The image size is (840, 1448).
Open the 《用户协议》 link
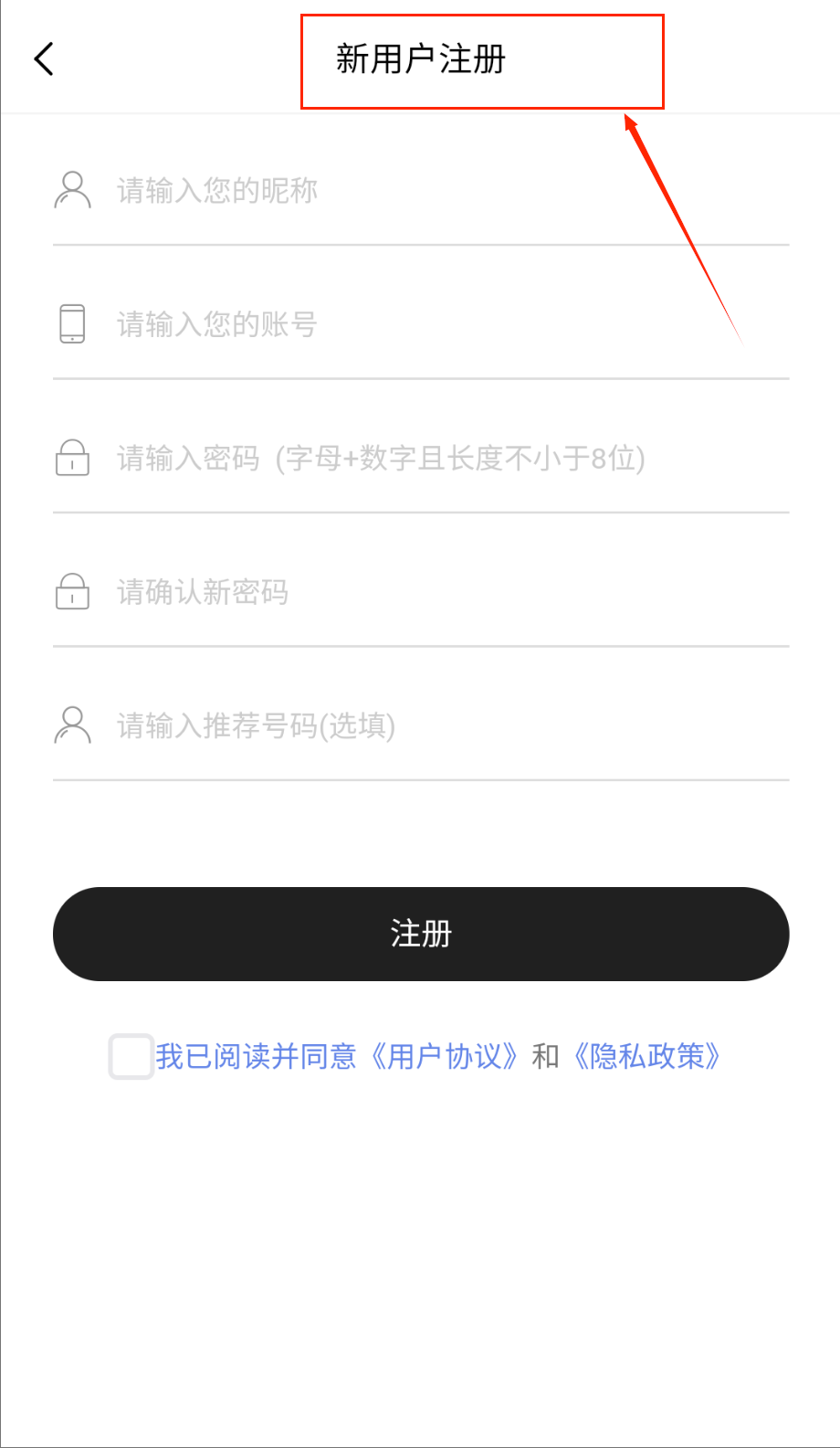click(446, 1057)
